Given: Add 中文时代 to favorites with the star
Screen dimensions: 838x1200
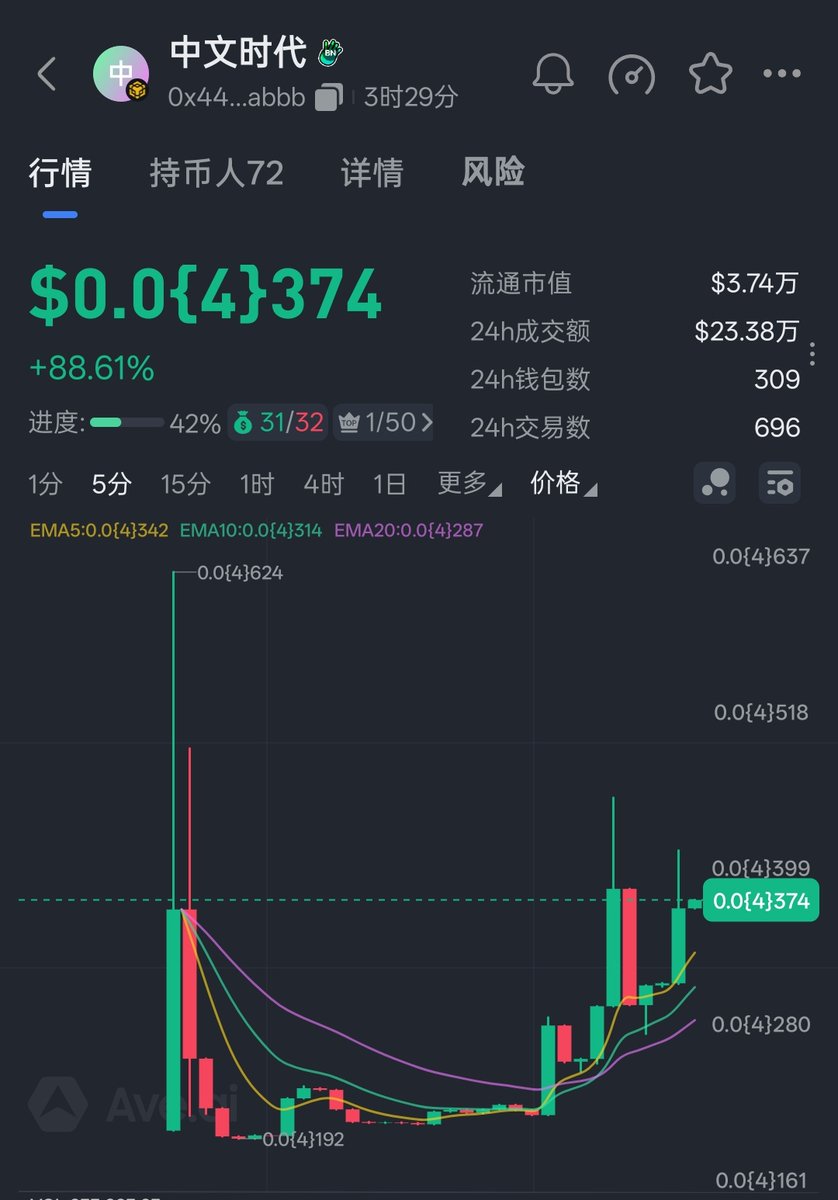Looking at the screenshot, I should (710, 74).
